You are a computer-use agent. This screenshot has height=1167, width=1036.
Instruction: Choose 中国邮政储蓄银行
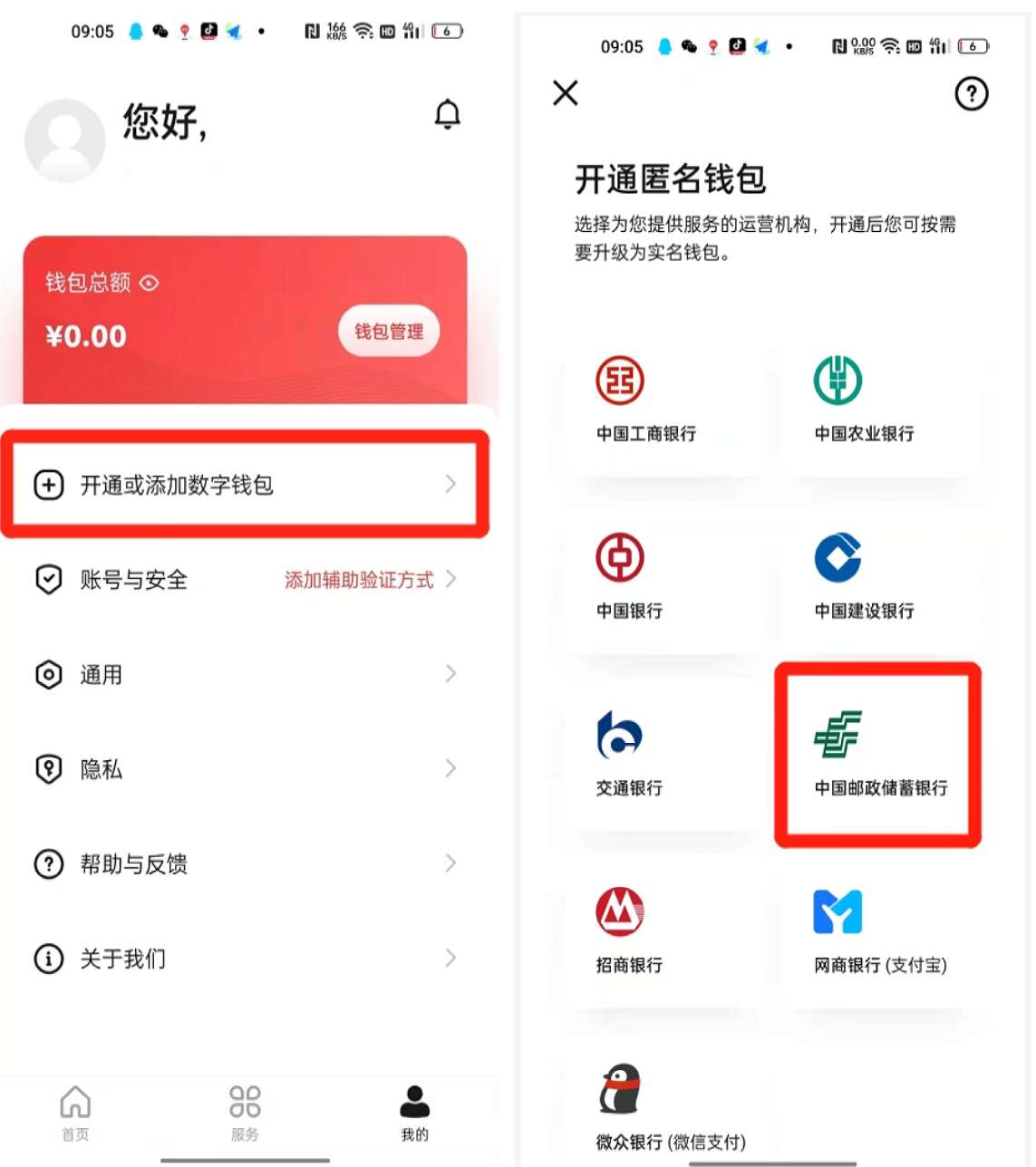tap(879, 755)
